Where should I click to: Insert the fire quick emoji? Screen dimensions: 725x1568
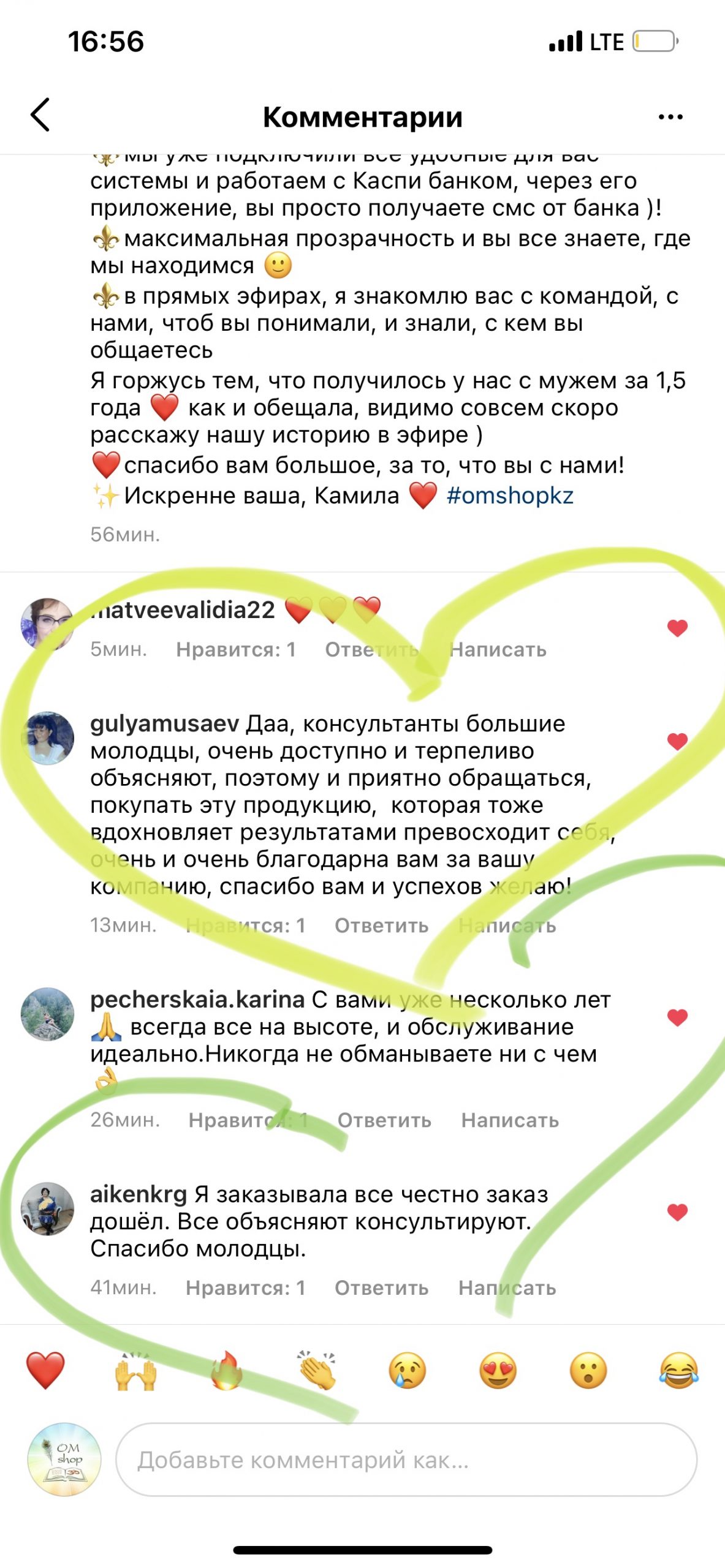click(226, 1370)
